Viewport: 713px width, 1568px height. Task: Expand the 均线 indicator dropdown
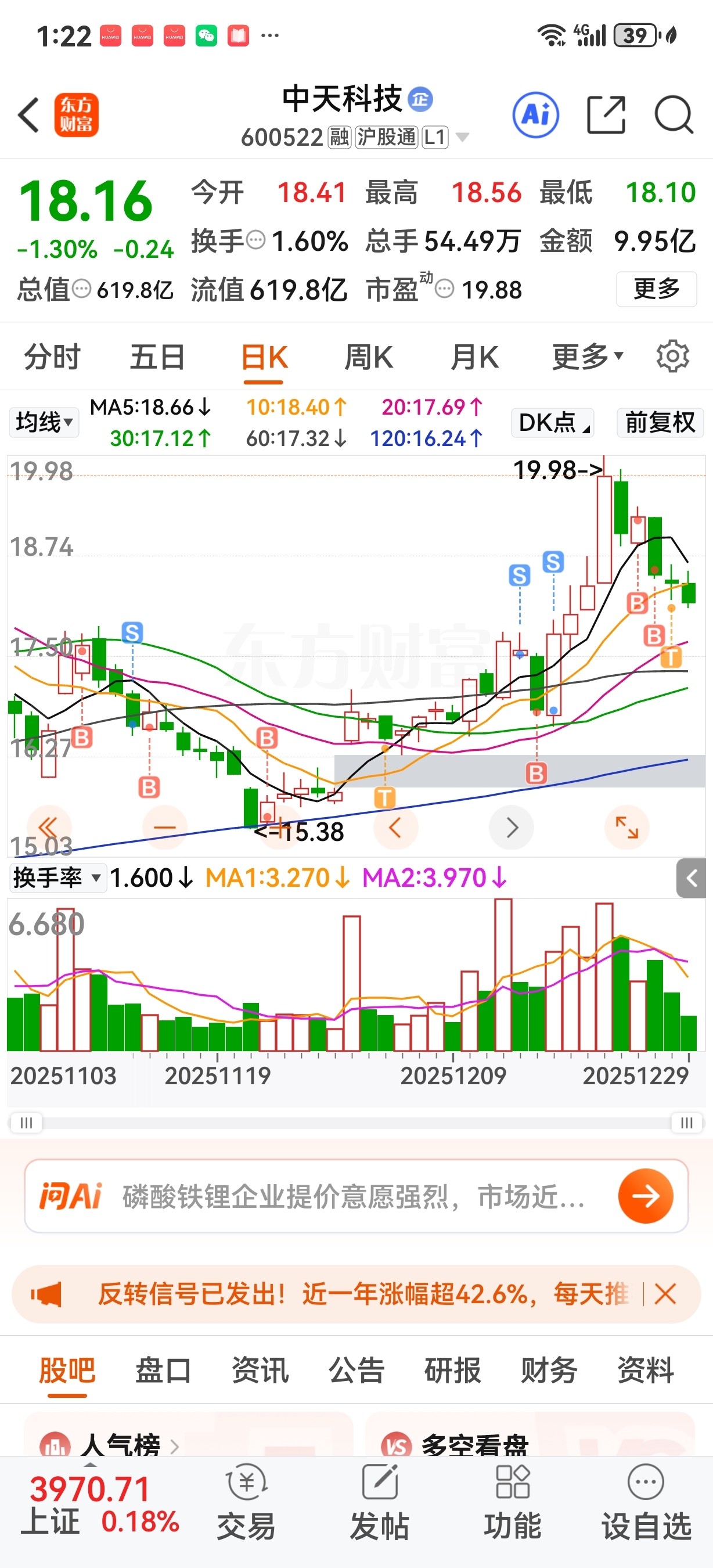(x=44, y=422)
